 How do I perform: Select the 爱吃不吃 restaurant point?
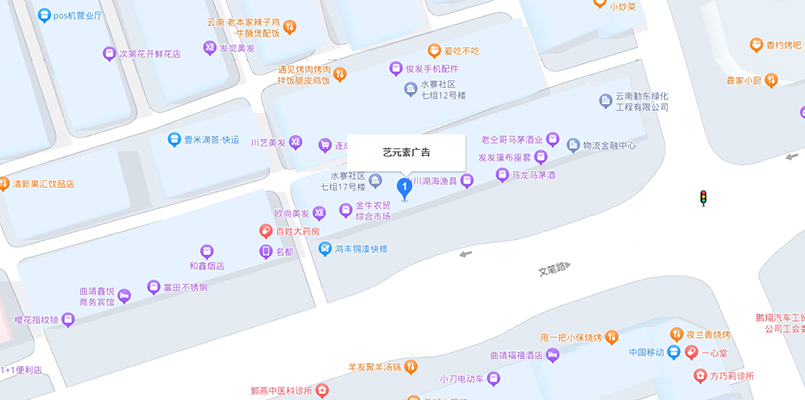434,50
